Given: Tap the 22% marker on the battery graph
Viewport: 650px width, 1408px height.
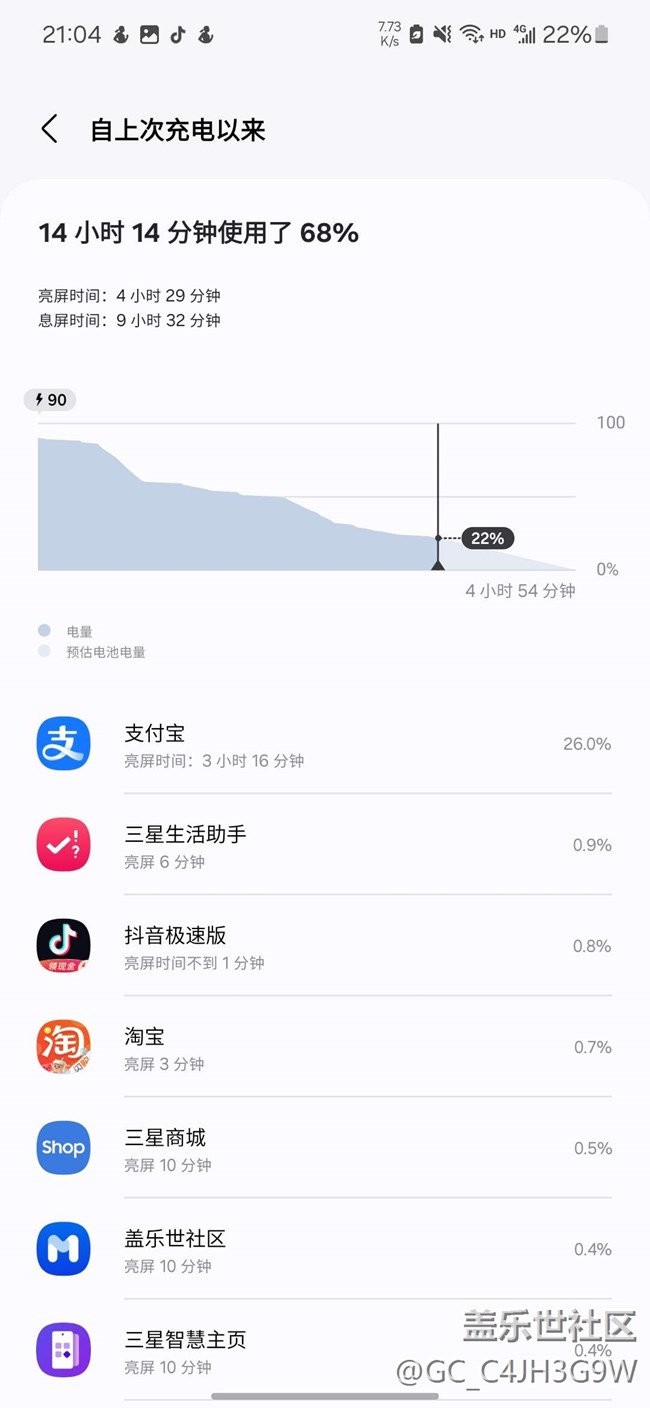Looking at the screenshot, I should point(487,538).
